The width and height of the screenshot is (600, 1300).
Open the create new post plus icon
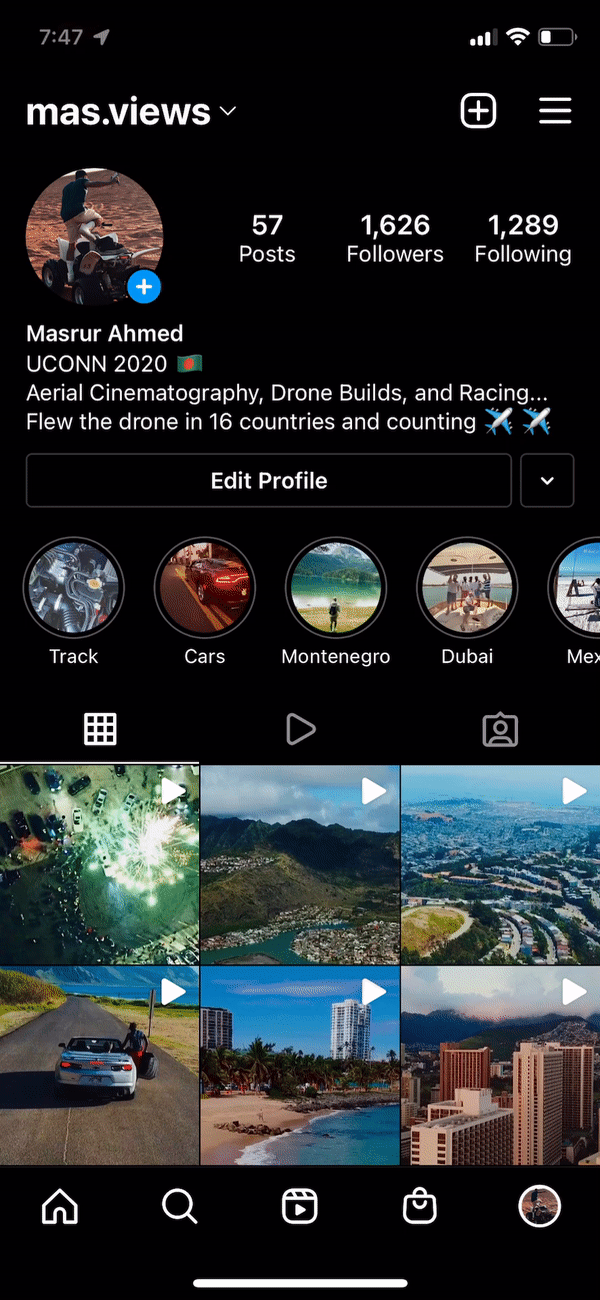(478, 111)
